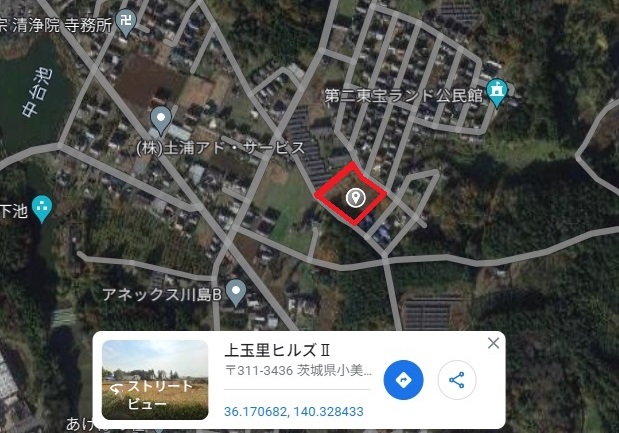Get directions to 上玉里ヒルズⅡ
Image resolution: width=619 pixels, height=433 pixels.
pyautogui.click(x=403, y=380)
